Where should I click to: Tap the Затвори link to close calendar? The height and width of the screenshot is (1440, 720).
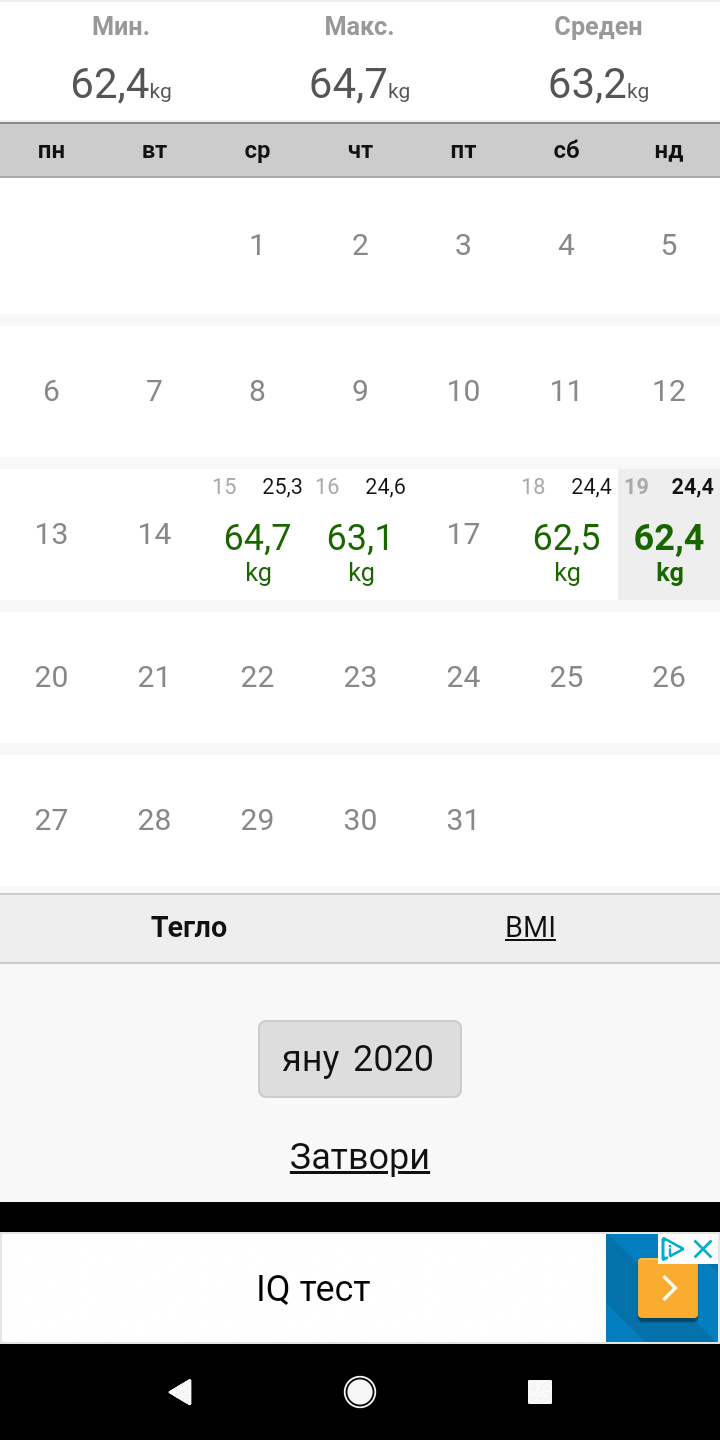pyautogui.click(x=360, y=1157)
